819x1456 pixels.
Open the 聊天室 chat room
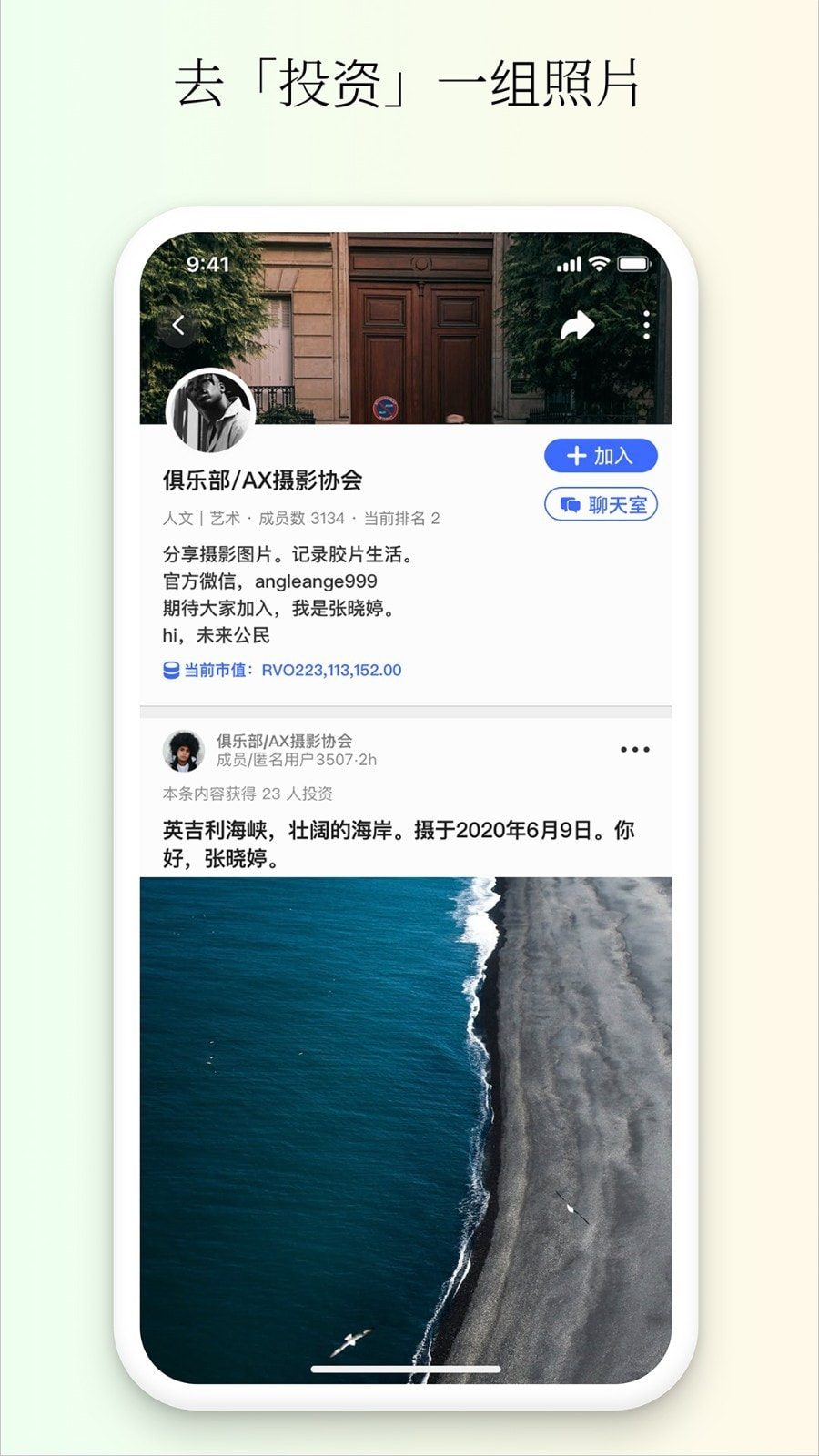[x=601, y=503]
